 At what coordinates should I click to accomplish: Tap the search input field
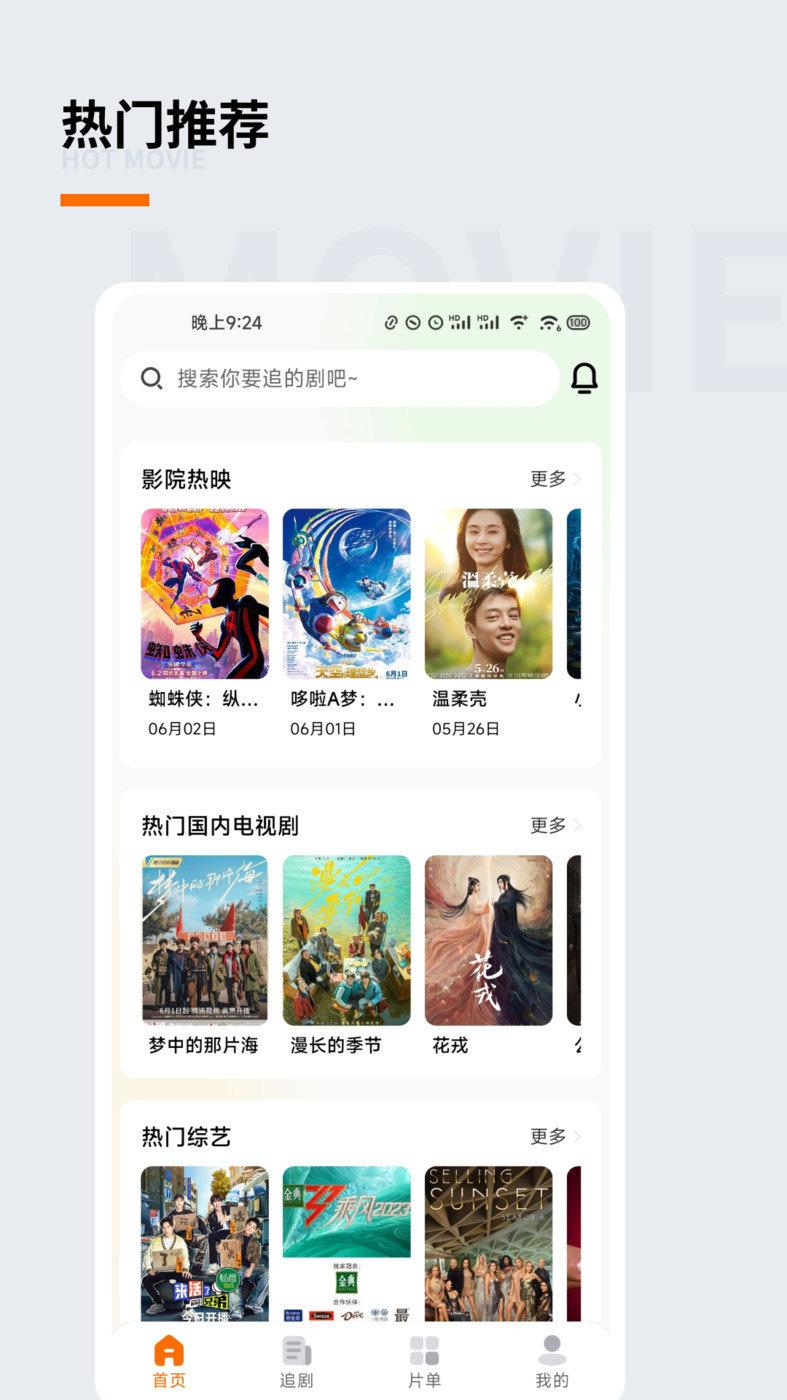pyautogui.click(x=340, y=379)
